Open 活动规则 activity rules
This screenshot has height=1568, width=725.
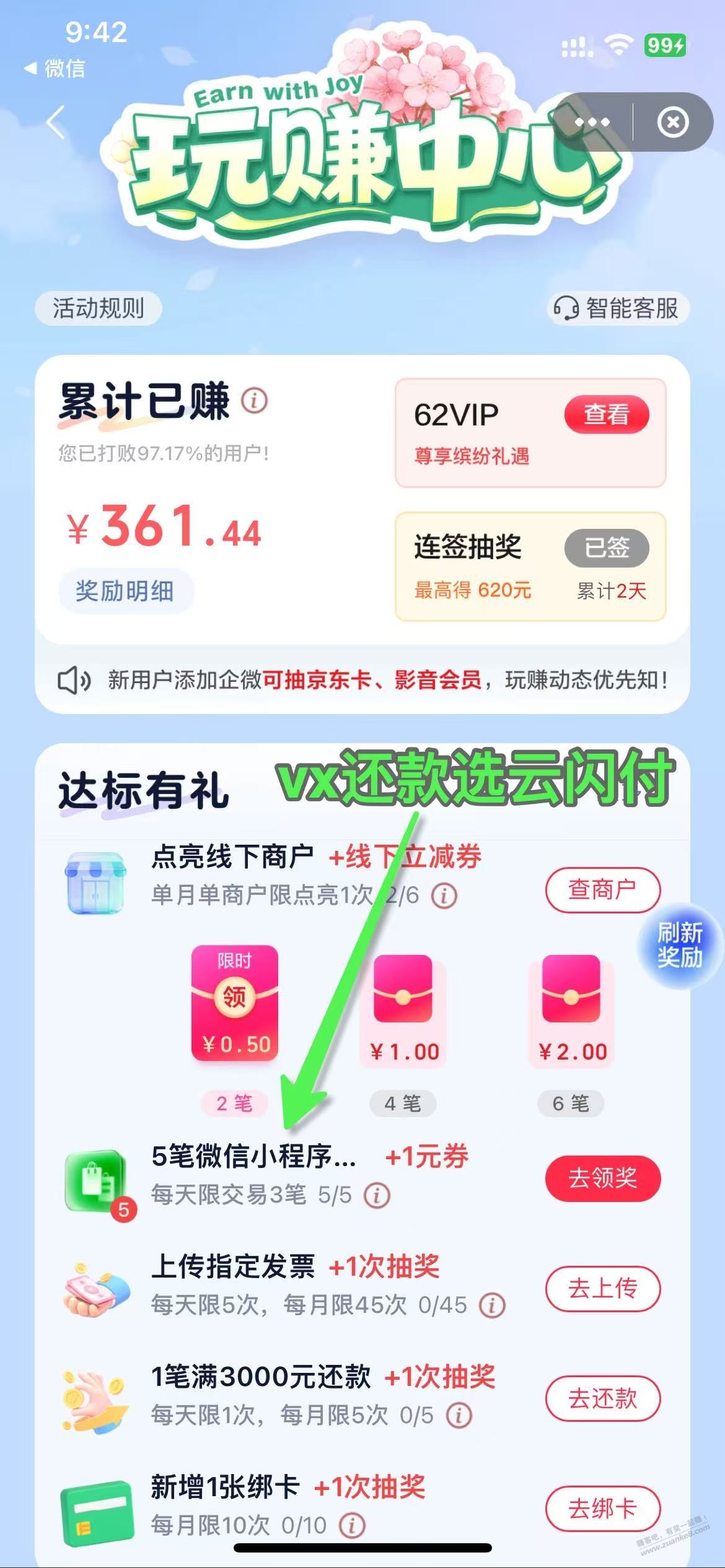98,308
